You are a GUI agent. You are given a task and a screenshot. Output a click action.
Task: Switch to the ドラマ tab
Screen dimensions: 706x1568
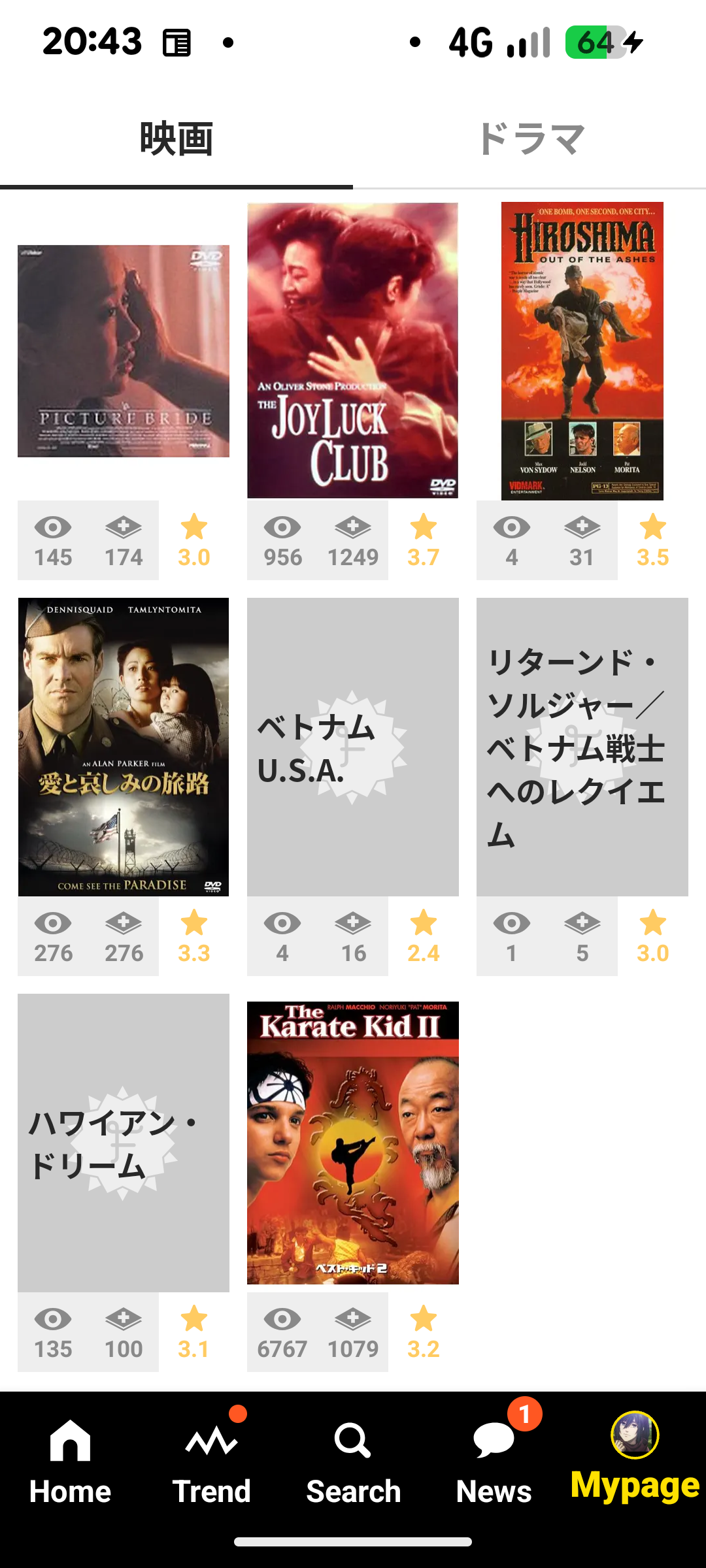(529, 139)
